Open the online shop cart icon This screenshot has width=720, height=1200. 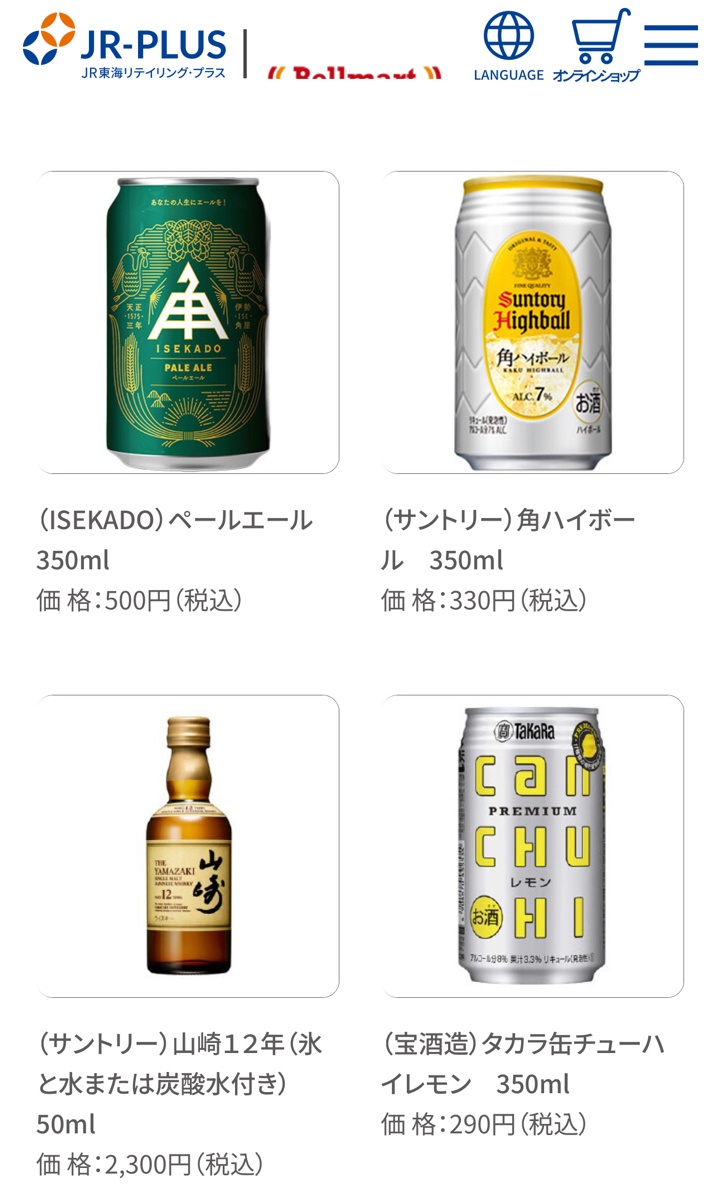597,46
